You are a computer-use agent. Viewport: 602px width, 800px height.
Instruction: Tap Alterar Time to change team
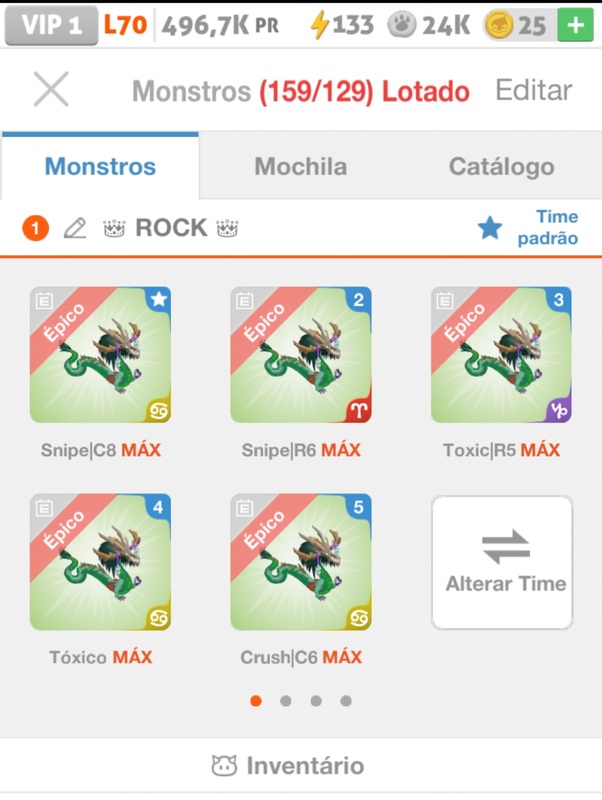(502, 562)
